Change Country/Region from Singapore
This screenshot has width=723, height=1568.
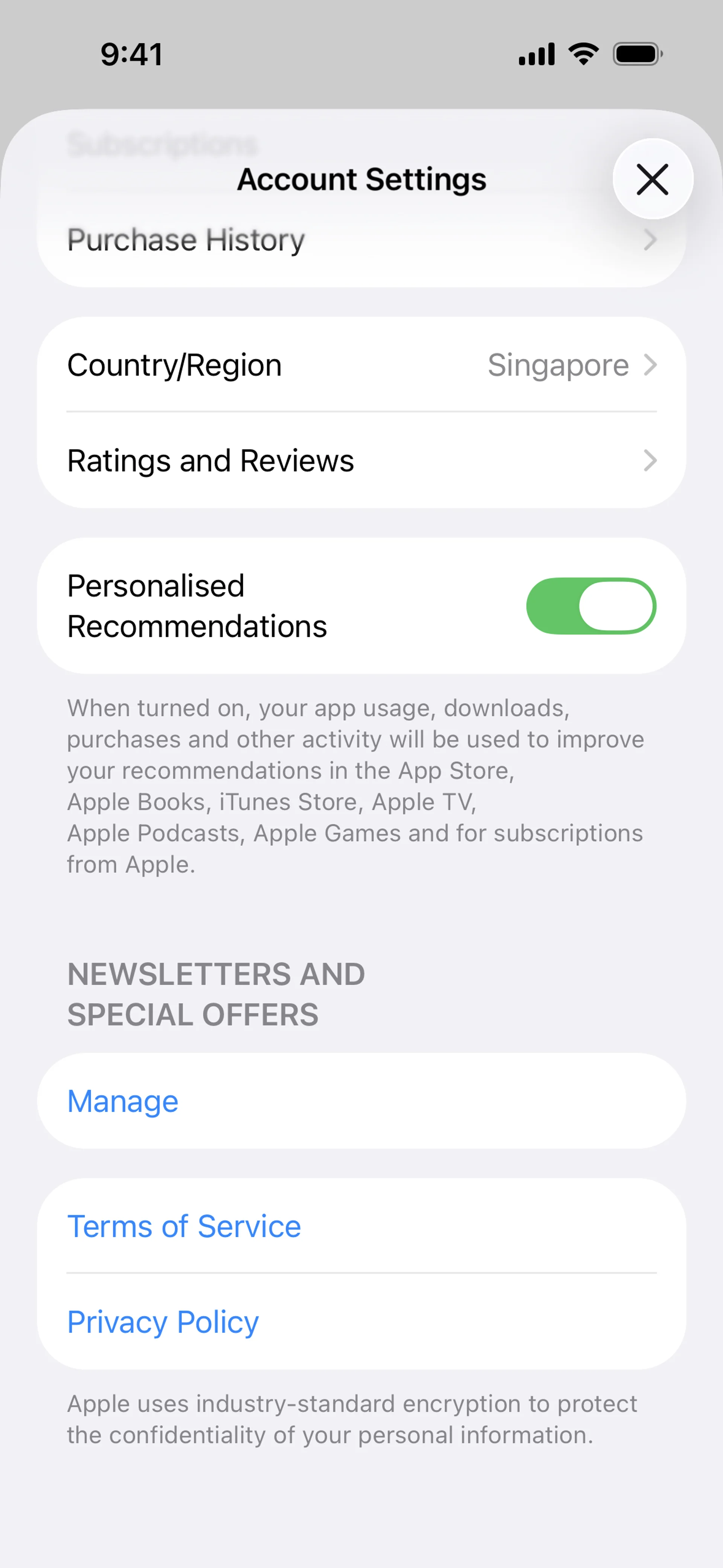click(361, 365)
